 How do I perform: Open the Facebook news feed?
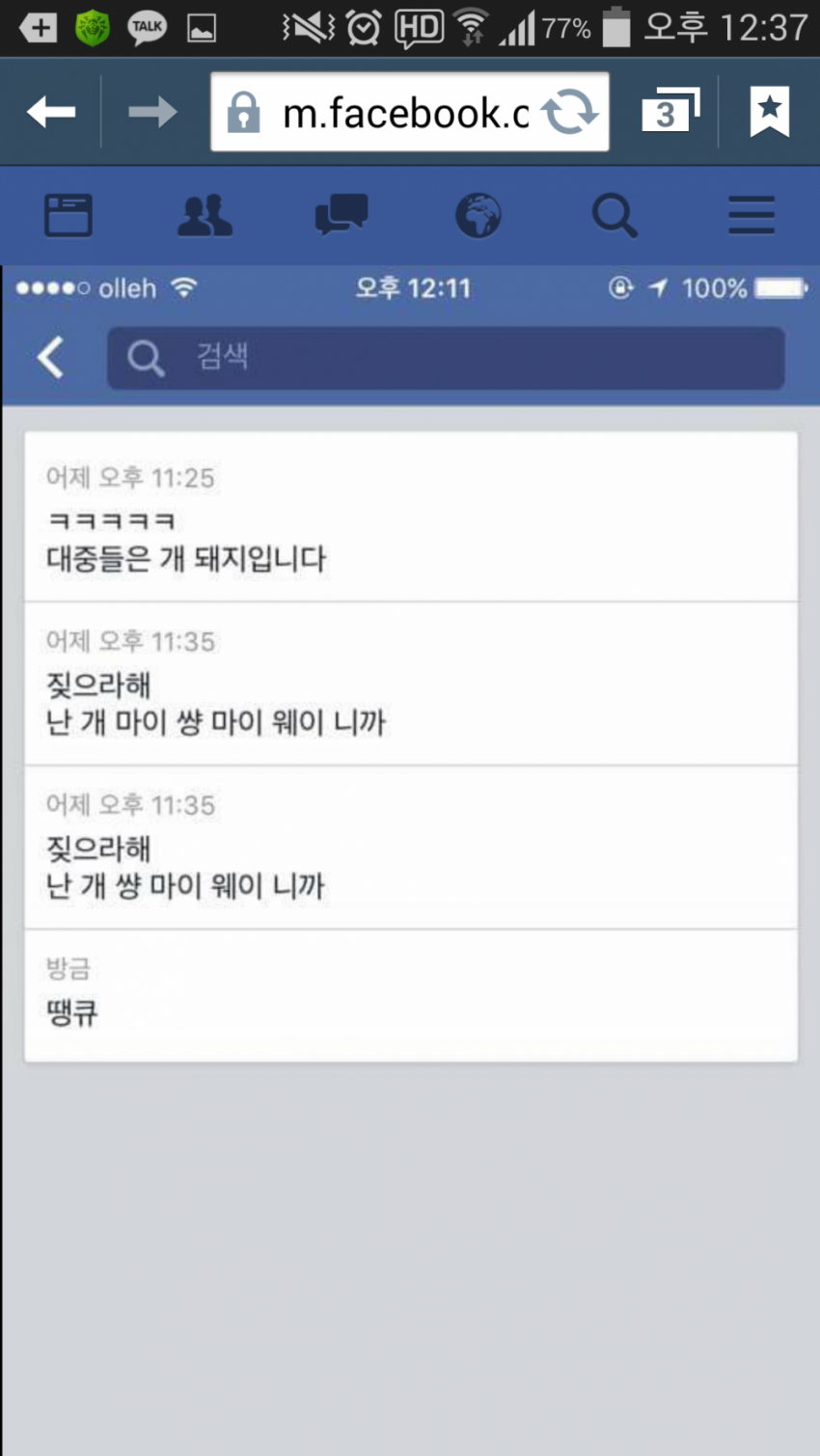[x=68, y=215]
